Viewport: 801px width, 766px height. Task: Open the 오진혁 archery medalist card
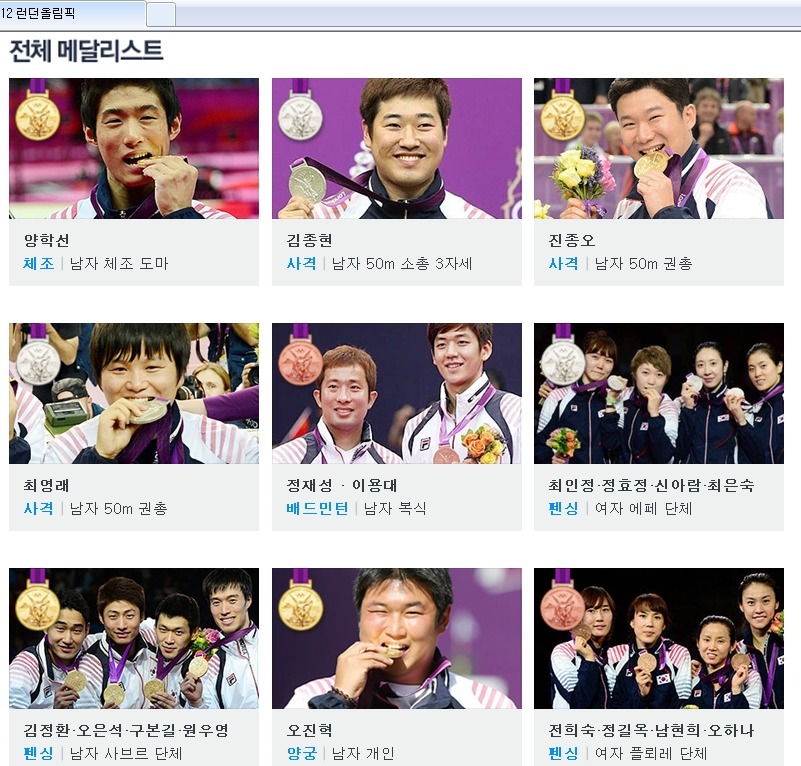[x=396, y=638]
